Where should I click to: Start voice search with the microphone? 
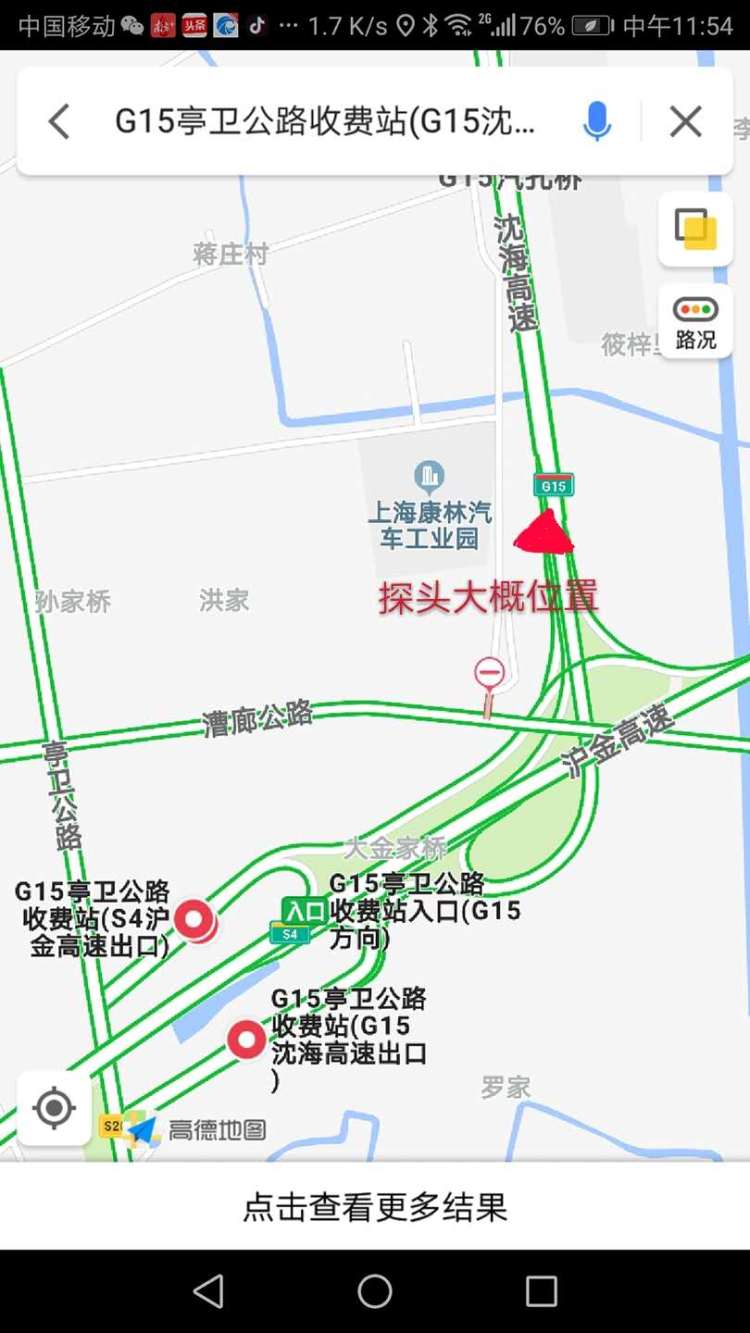point(597,122)
